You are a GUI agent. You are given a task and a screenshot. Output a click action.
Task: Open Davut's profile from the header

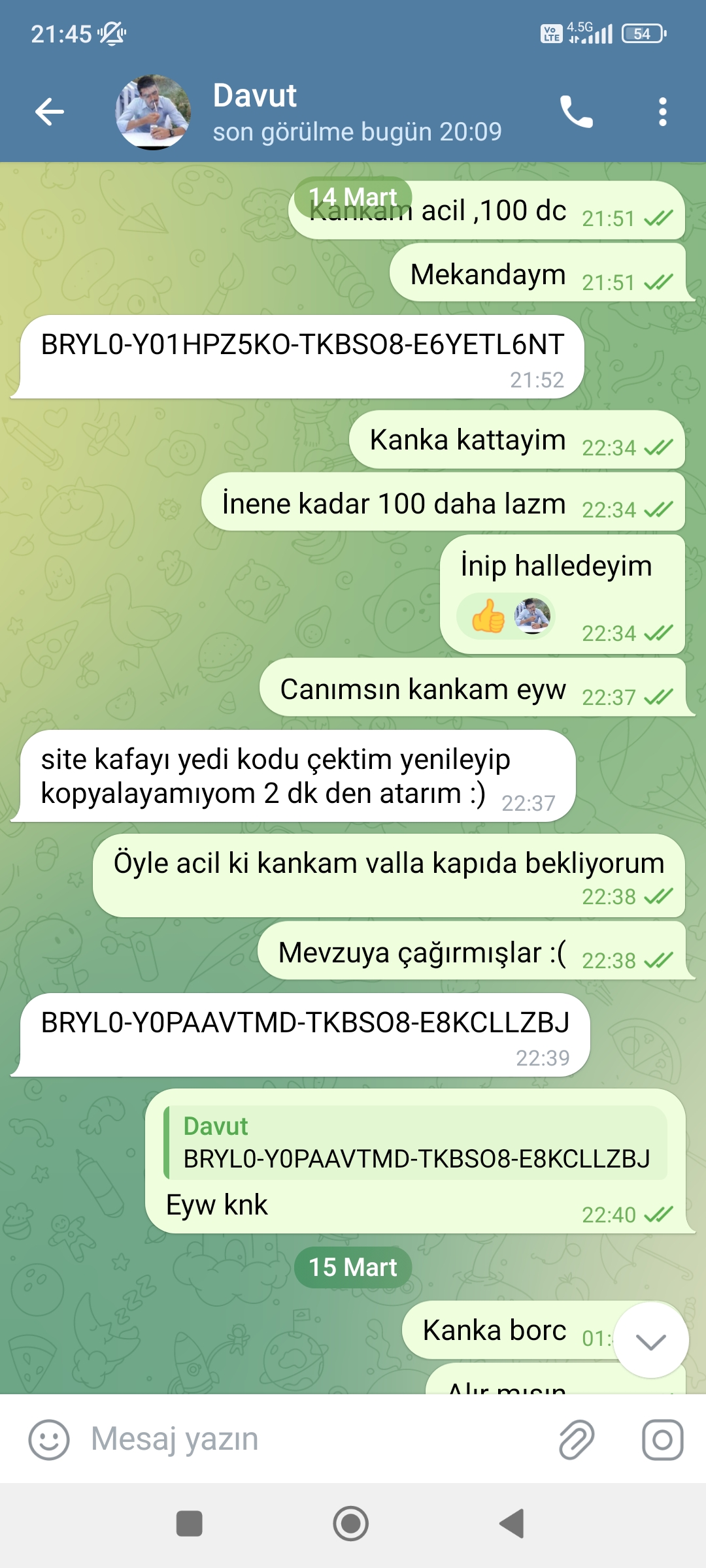[307, 112]
